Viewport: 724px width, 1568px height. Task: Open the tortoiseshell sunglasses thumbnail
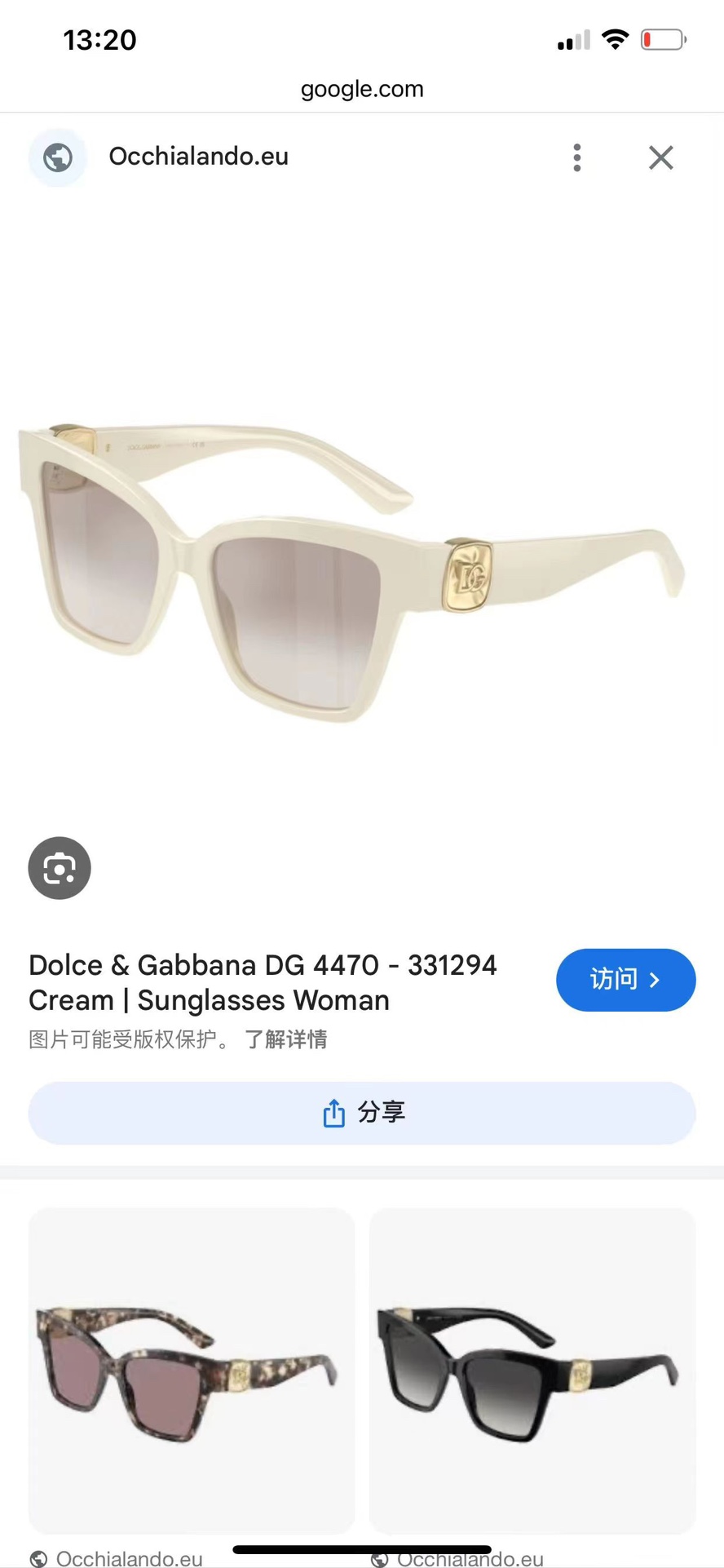192,1371
